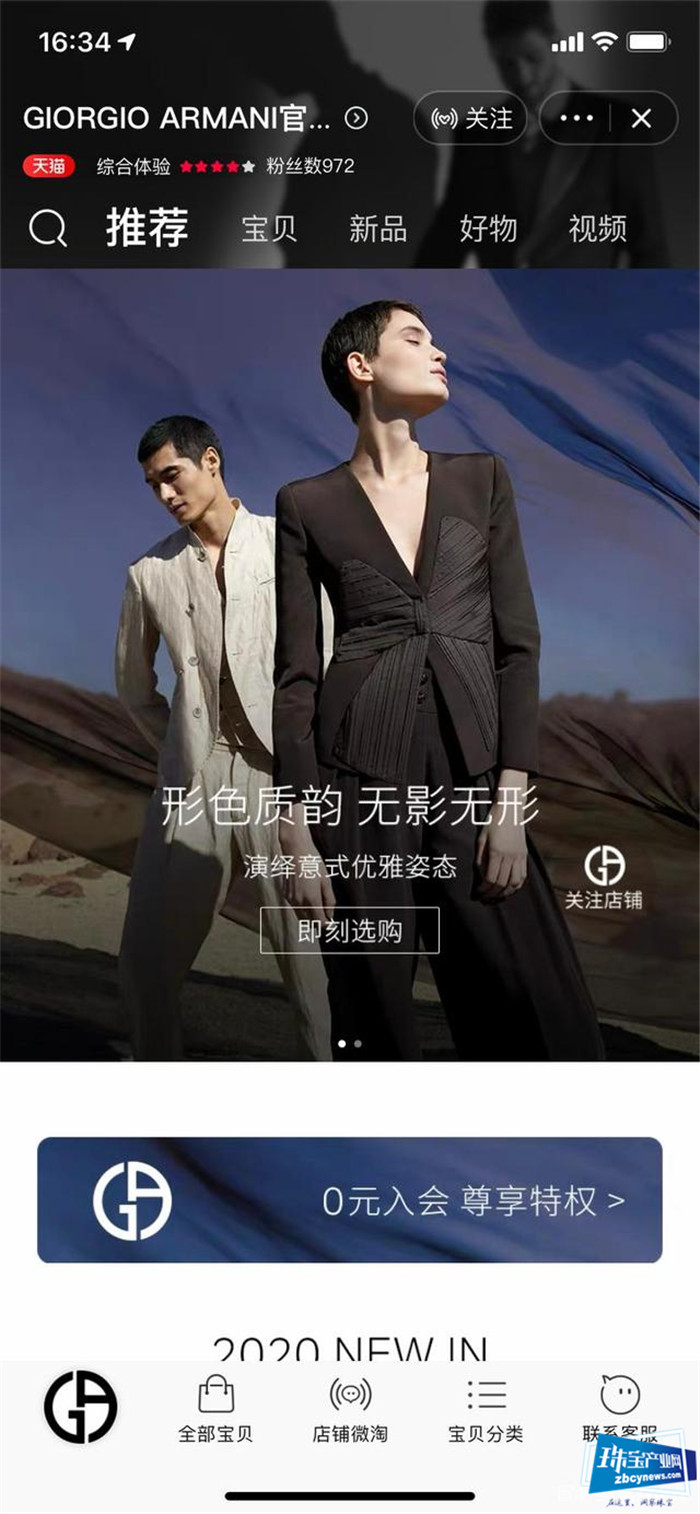Switch to the 推荐 tab

pyautogui.click(x=147, y=228)
